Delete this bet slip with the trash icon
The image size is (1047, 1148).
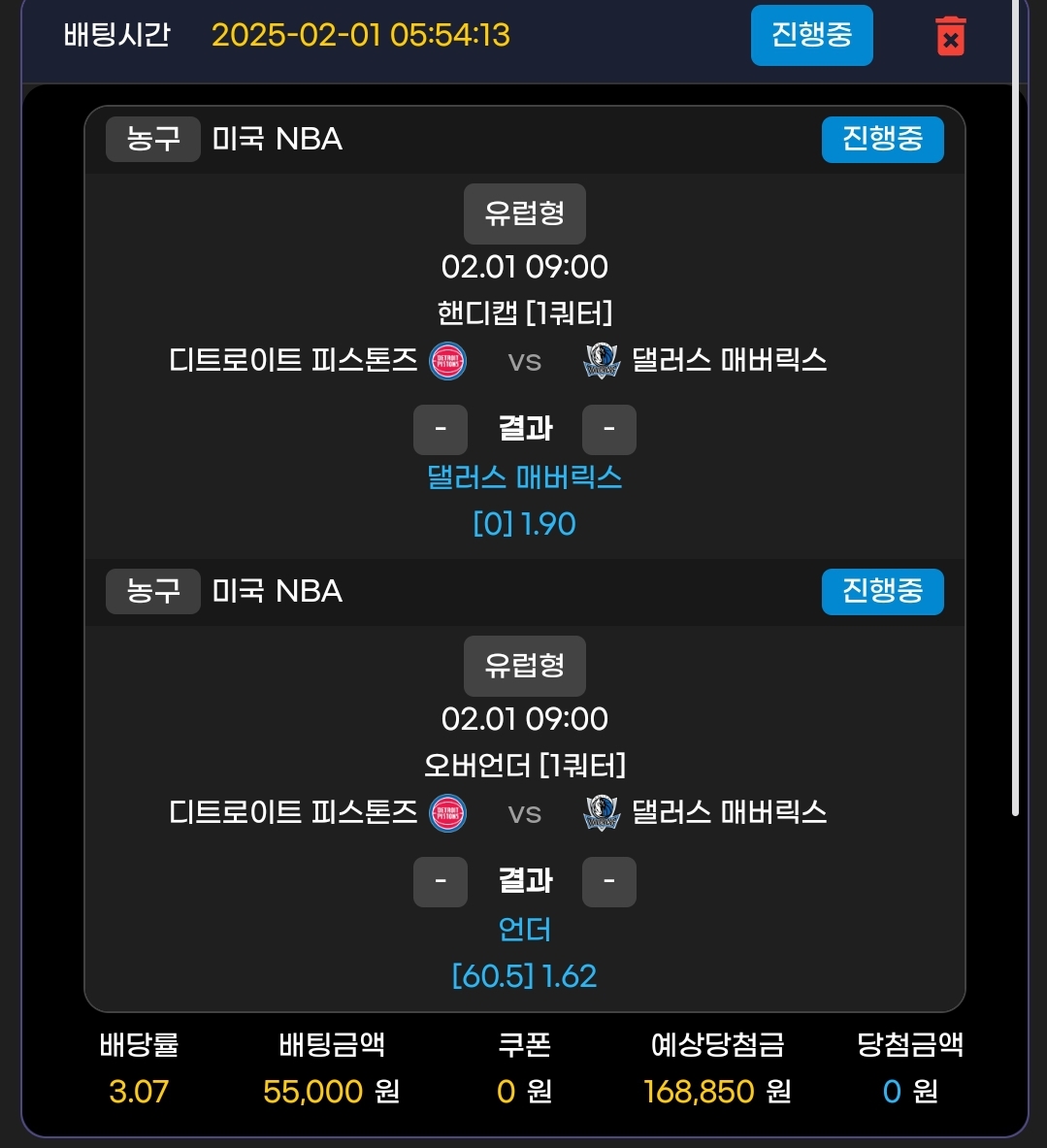[x=950, y=36]
